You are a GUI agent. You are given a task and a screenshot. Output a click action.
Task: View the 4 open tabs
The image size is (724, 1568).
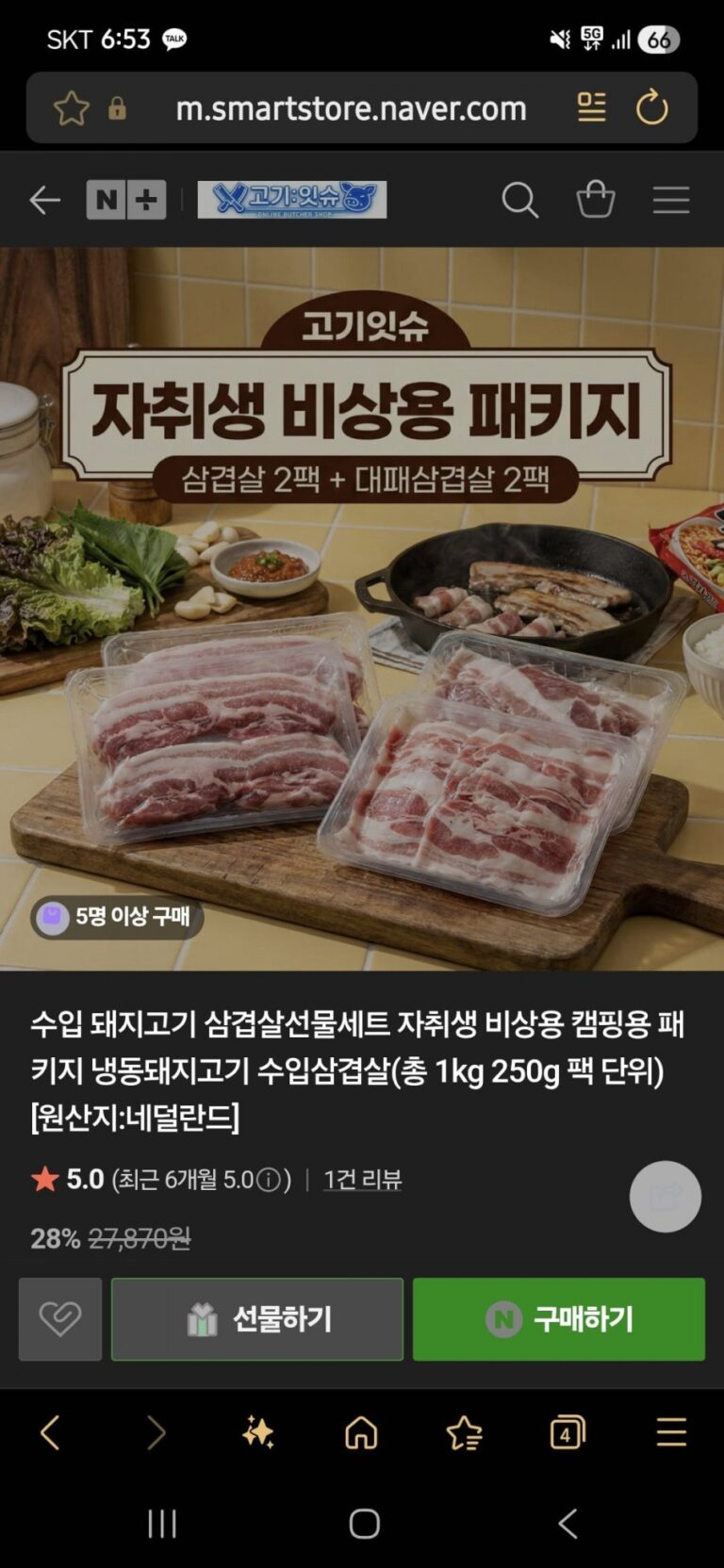pos(567,1433)
